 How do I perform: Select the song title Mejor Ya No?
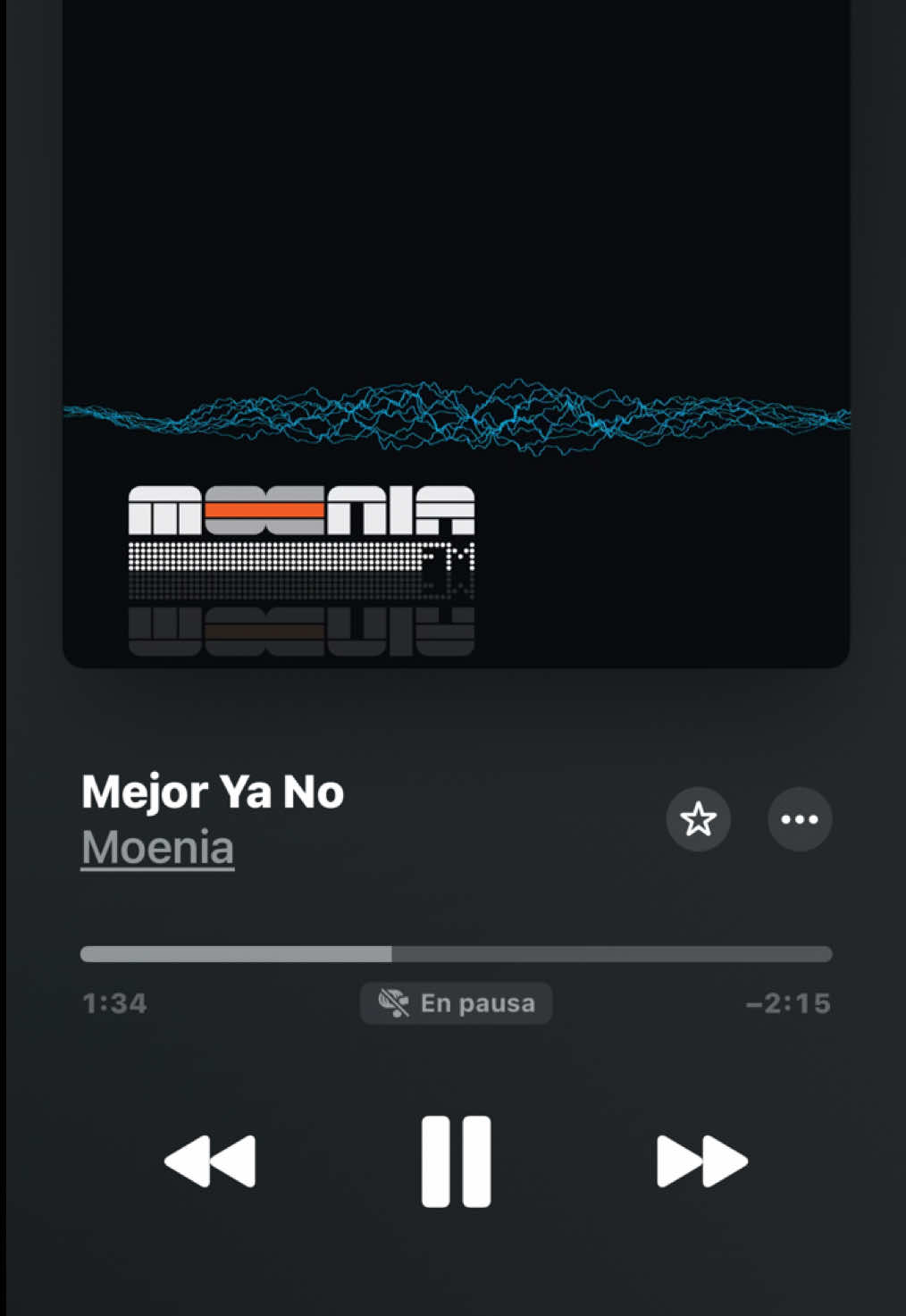point(212,791)
